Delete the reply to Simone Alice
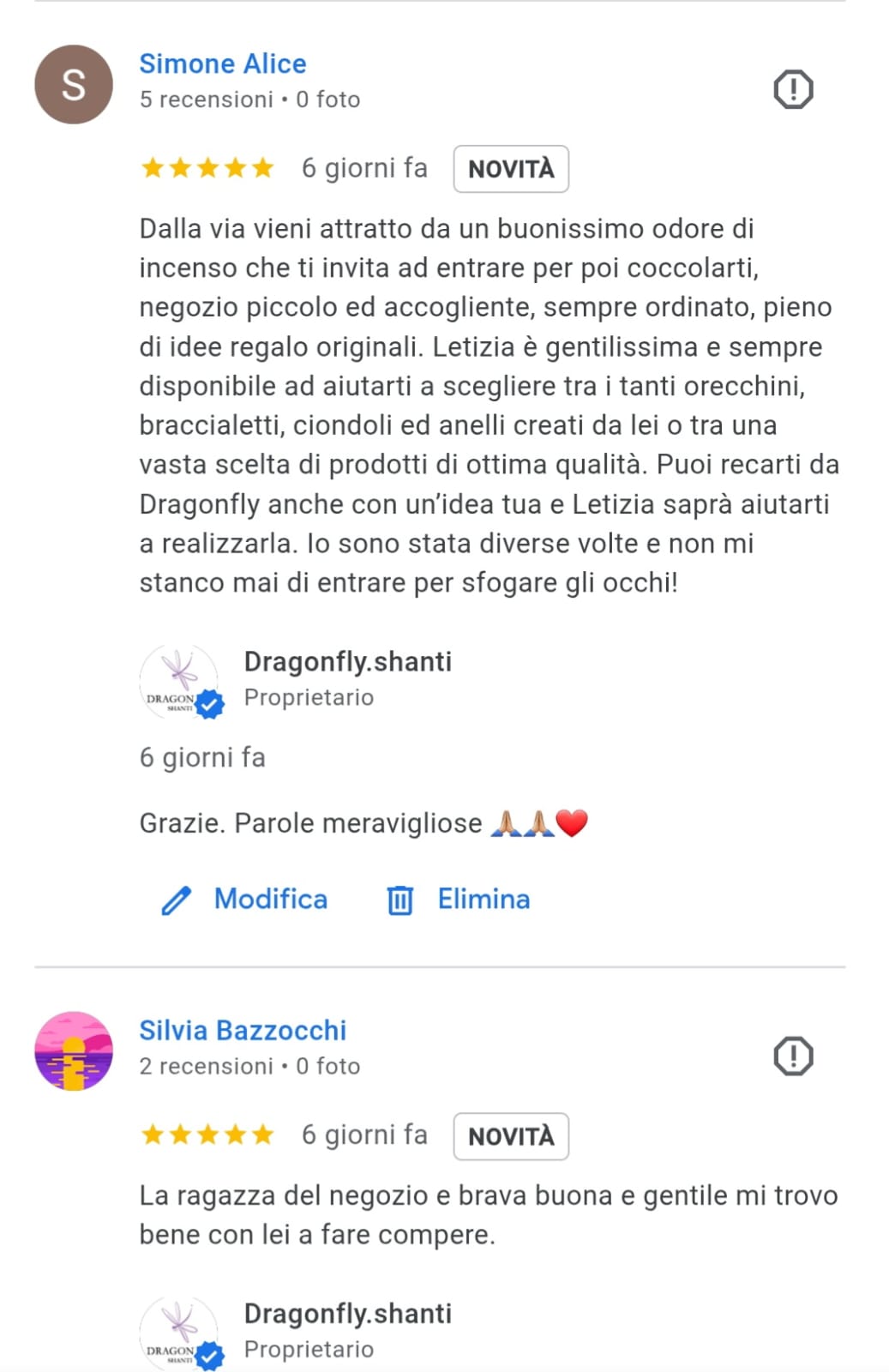The height and width of the screenshot is (1372, 889). coord(460,900)
